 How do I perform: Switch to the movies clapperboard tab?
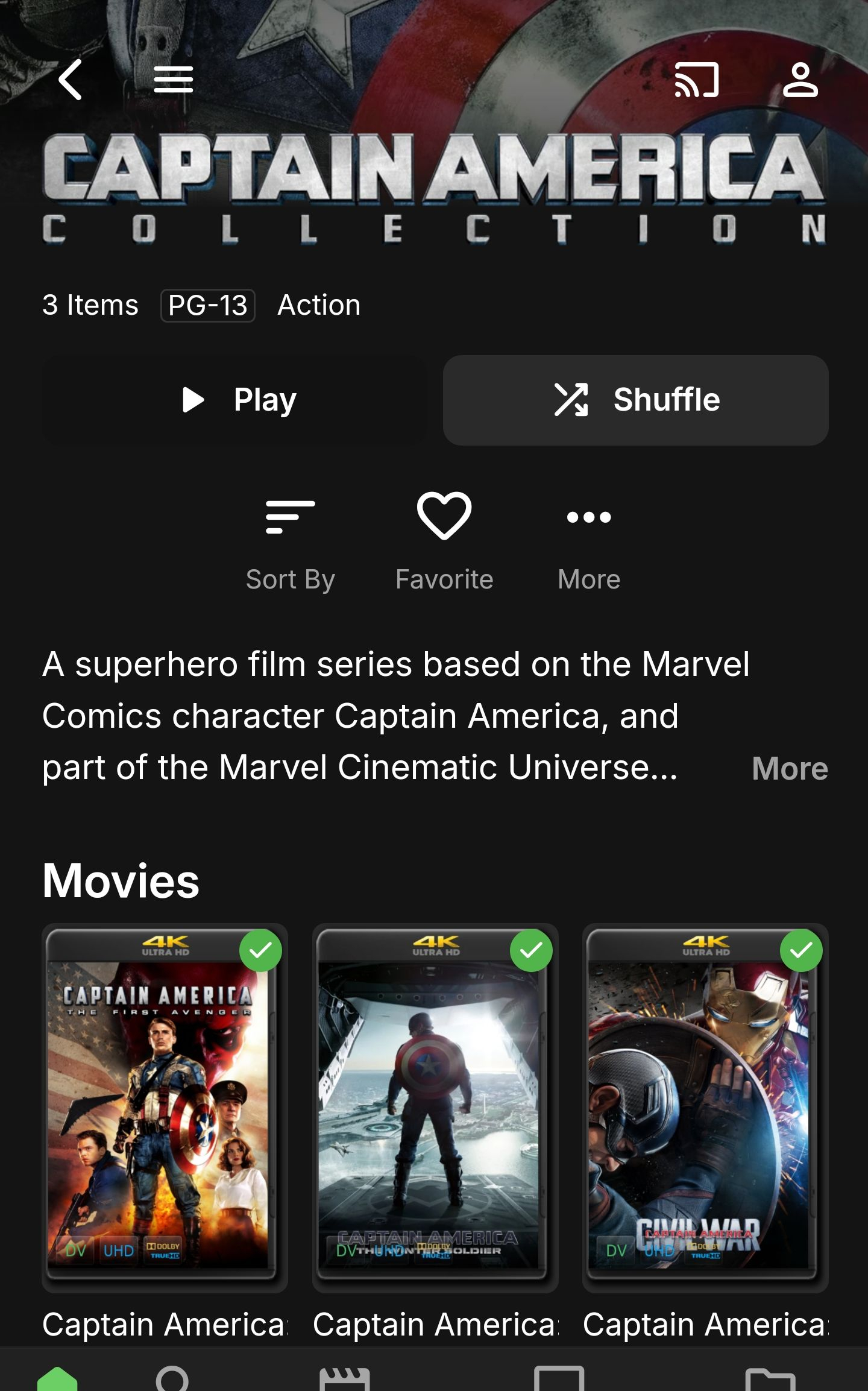(344, 1378)
